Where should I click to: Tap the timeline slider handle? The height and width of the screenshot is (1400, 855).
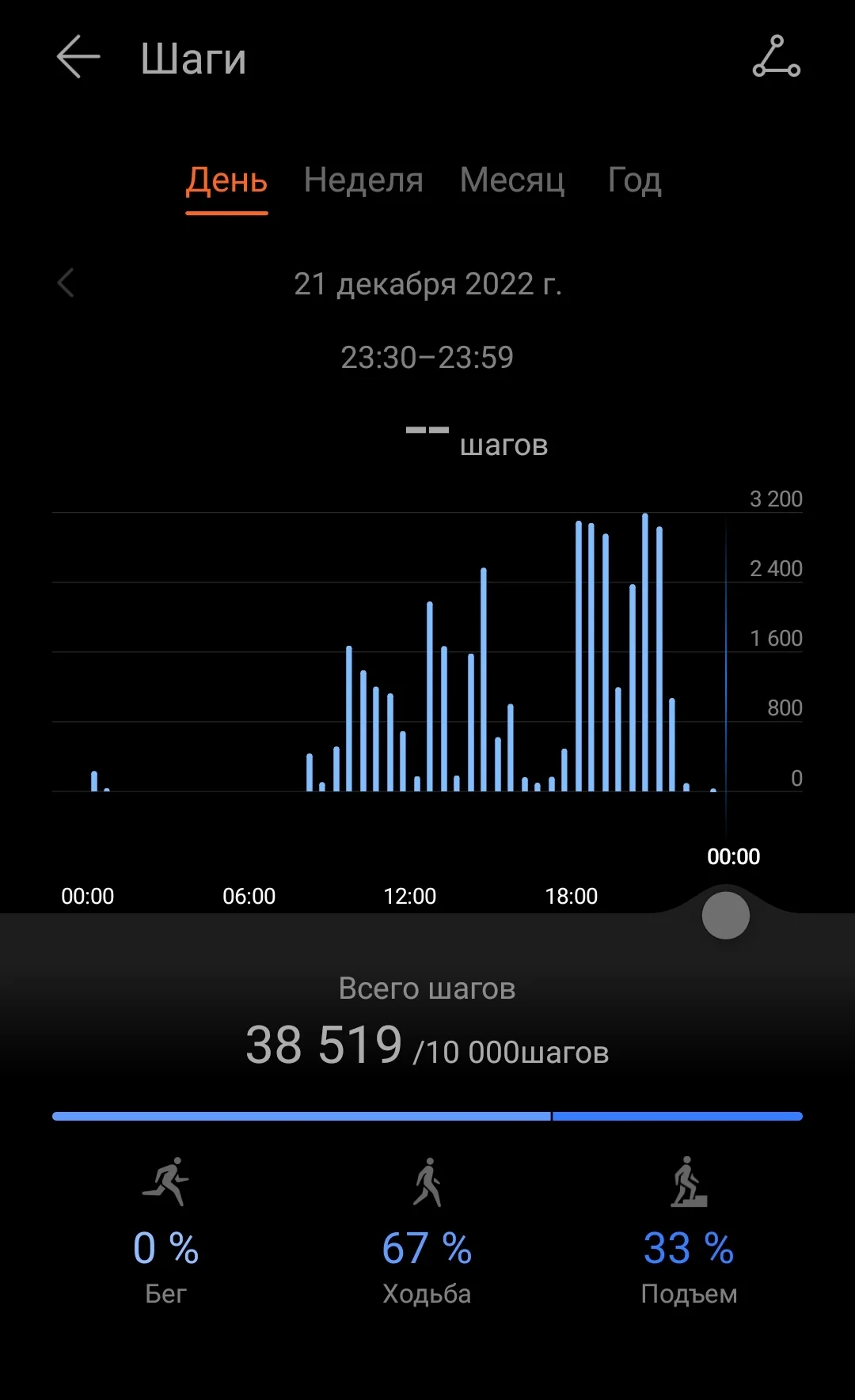(725, 916)
